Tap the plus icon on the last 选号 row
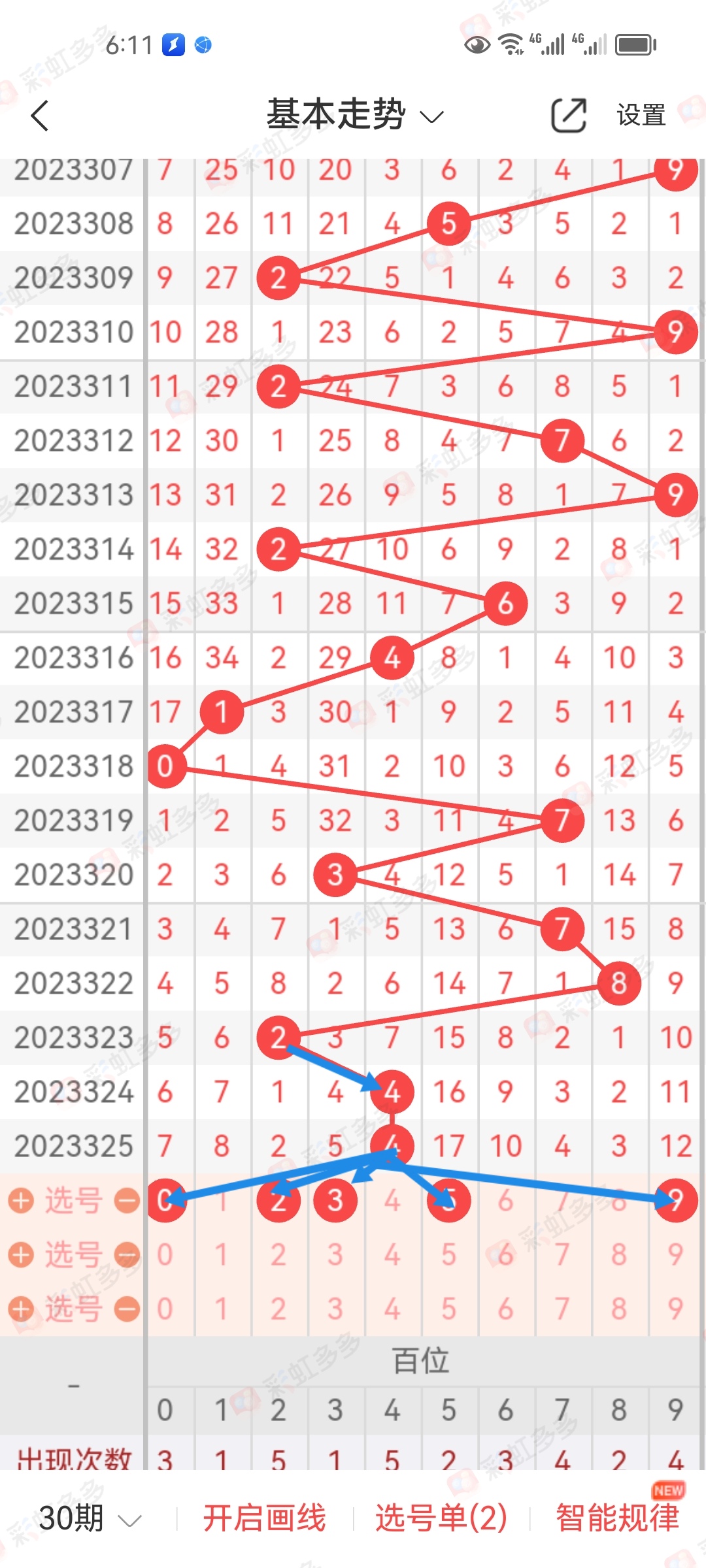706x1568 pixels. pyautogui.click(x=22, y=1309)
